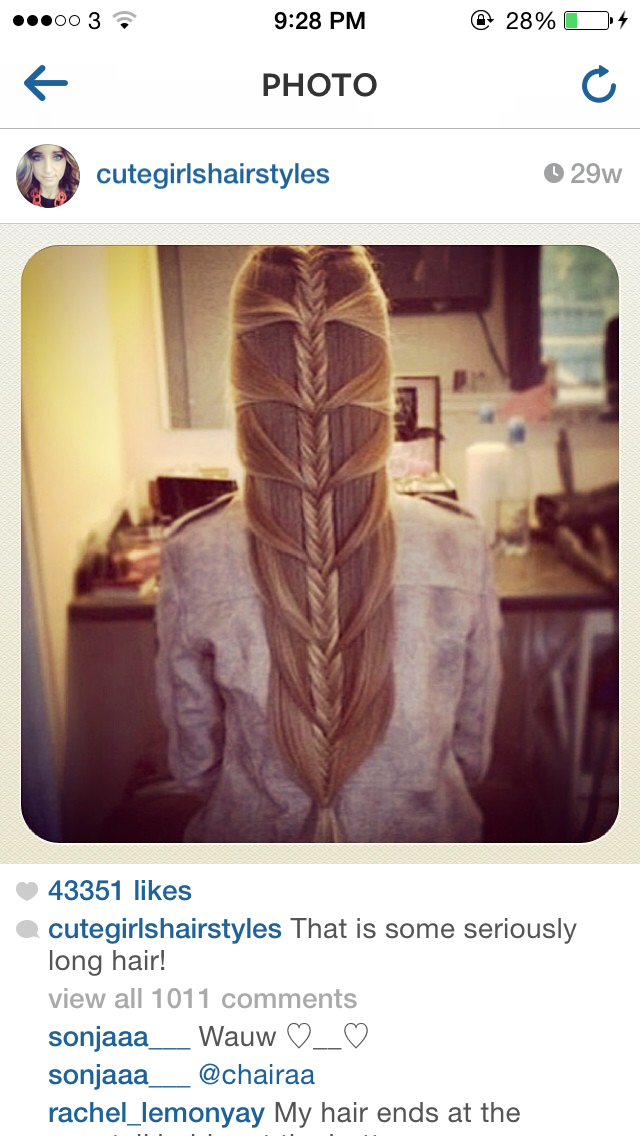Open rachel_lemonyay's profile

coord(157,1112)
